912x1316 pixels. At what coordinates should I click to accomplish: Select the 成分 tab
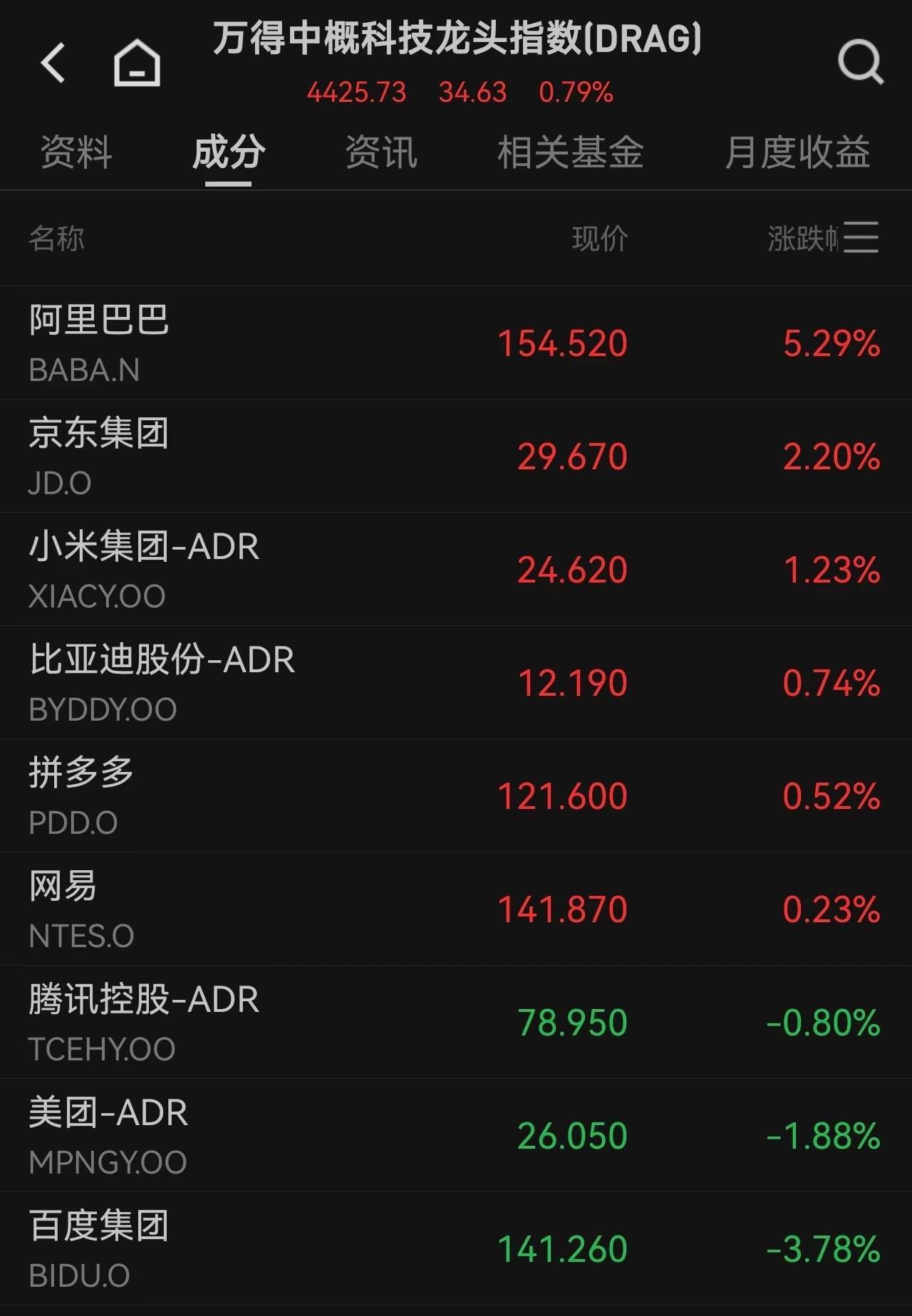pyautogui.click(x=229, y=152)
